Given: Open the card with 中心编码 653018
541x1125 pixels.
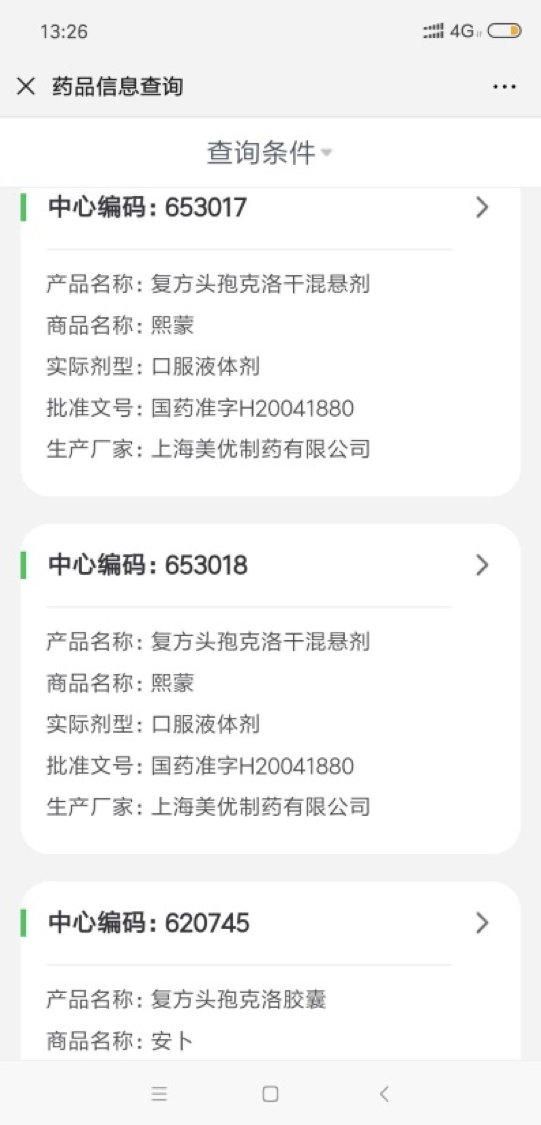Looking at the screenshot, I should 270,689.
